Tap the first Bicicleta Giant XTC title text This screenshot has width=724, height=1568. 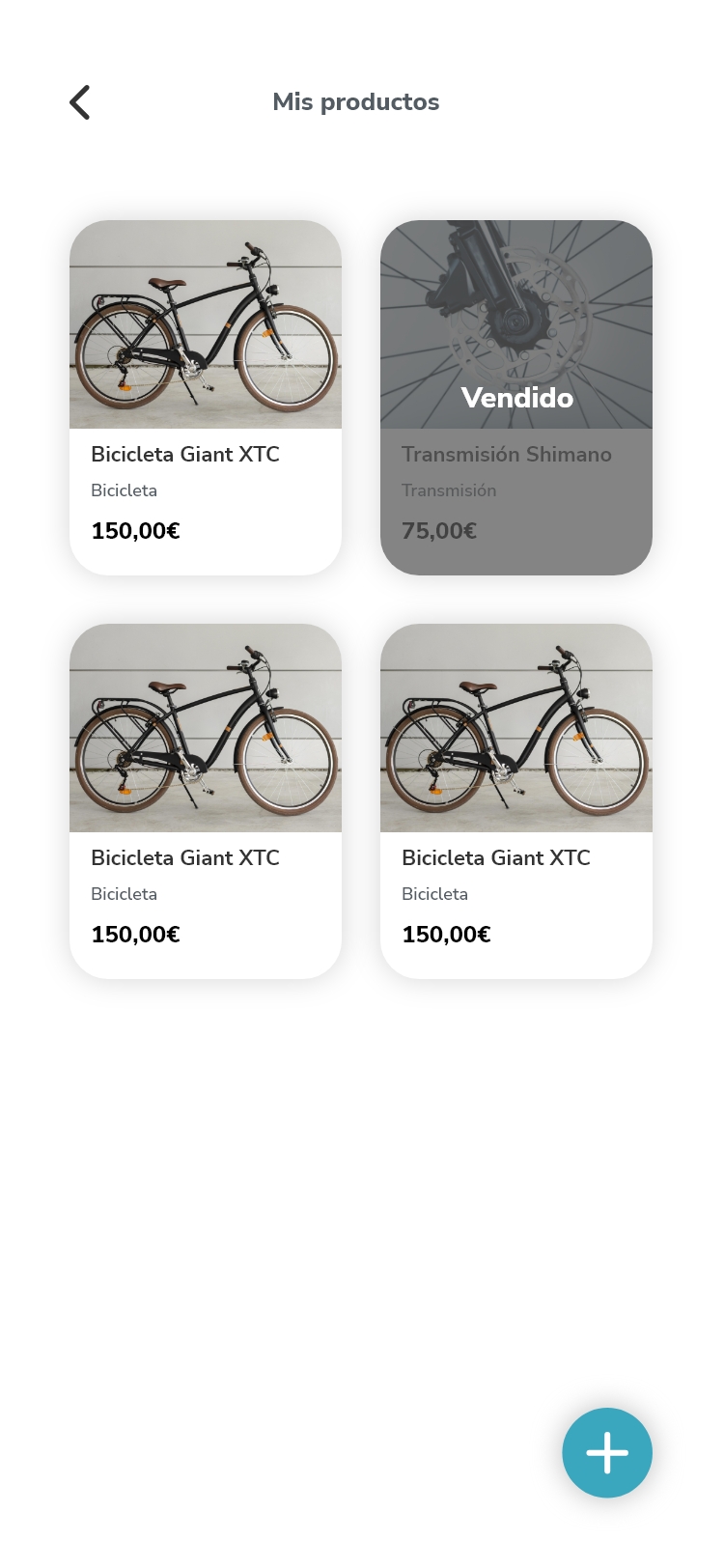click(184, 454)
